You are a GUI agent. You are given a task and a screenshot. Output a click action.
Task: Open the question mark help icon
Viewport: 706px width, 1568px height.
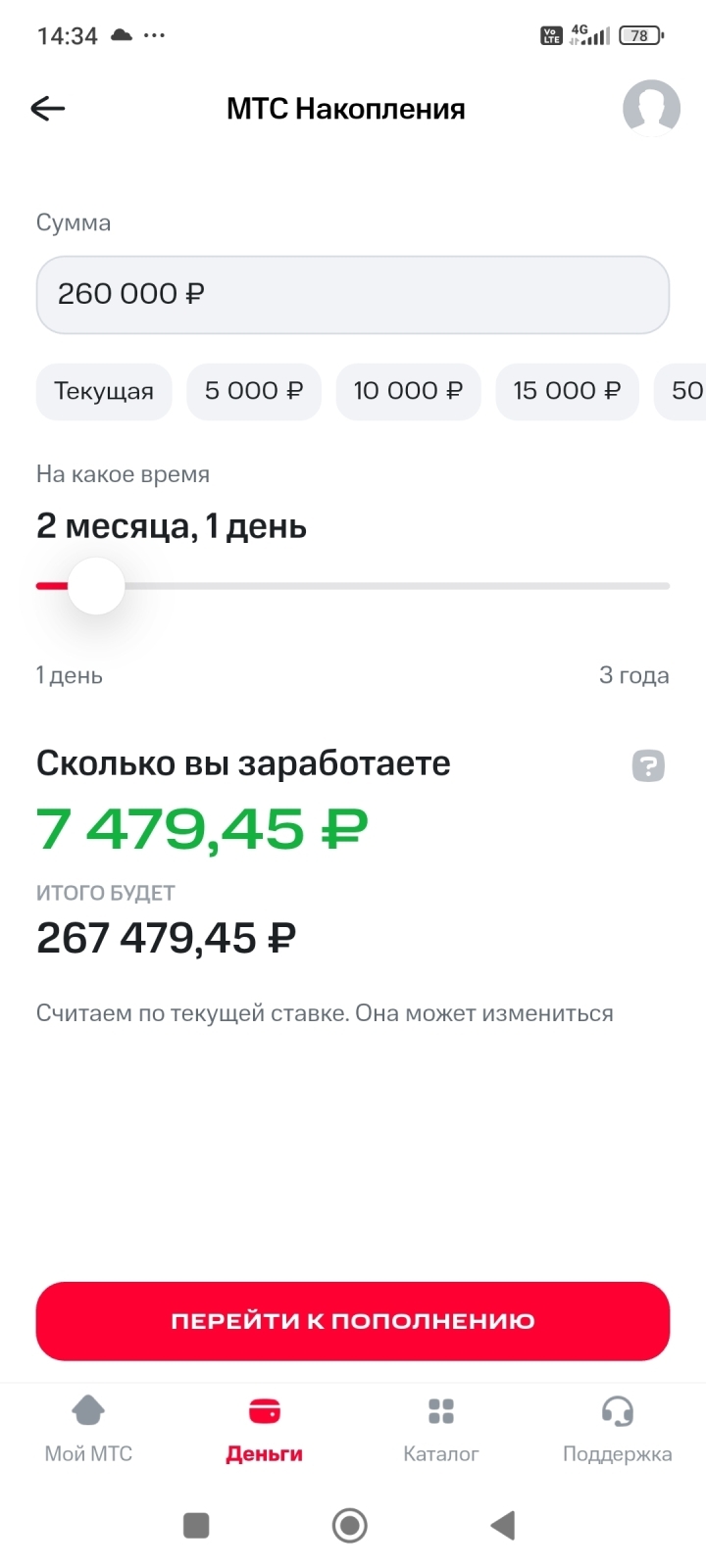(648, 765)
